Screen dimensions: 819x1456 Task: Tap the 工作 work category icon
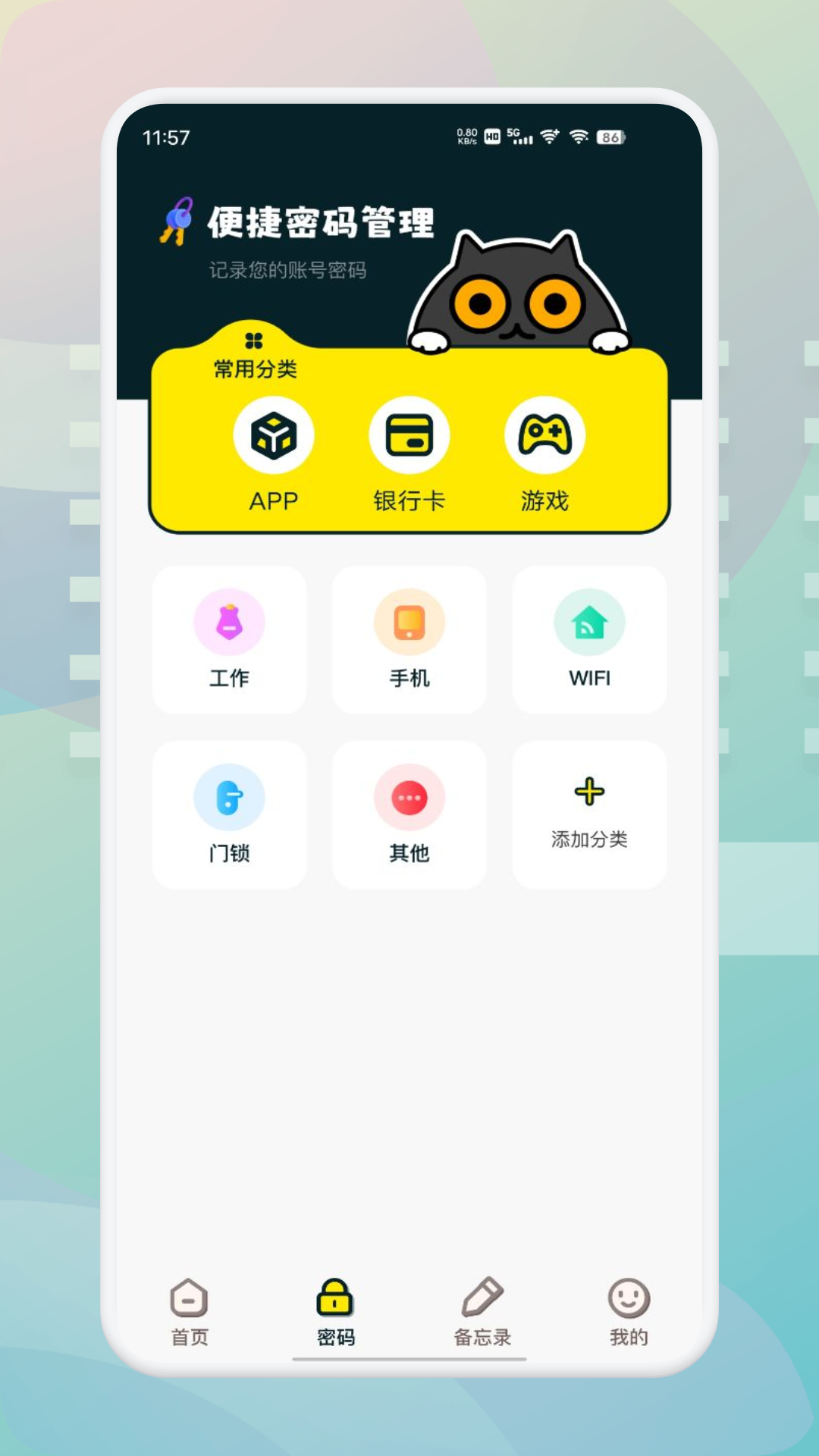[229, 622]
